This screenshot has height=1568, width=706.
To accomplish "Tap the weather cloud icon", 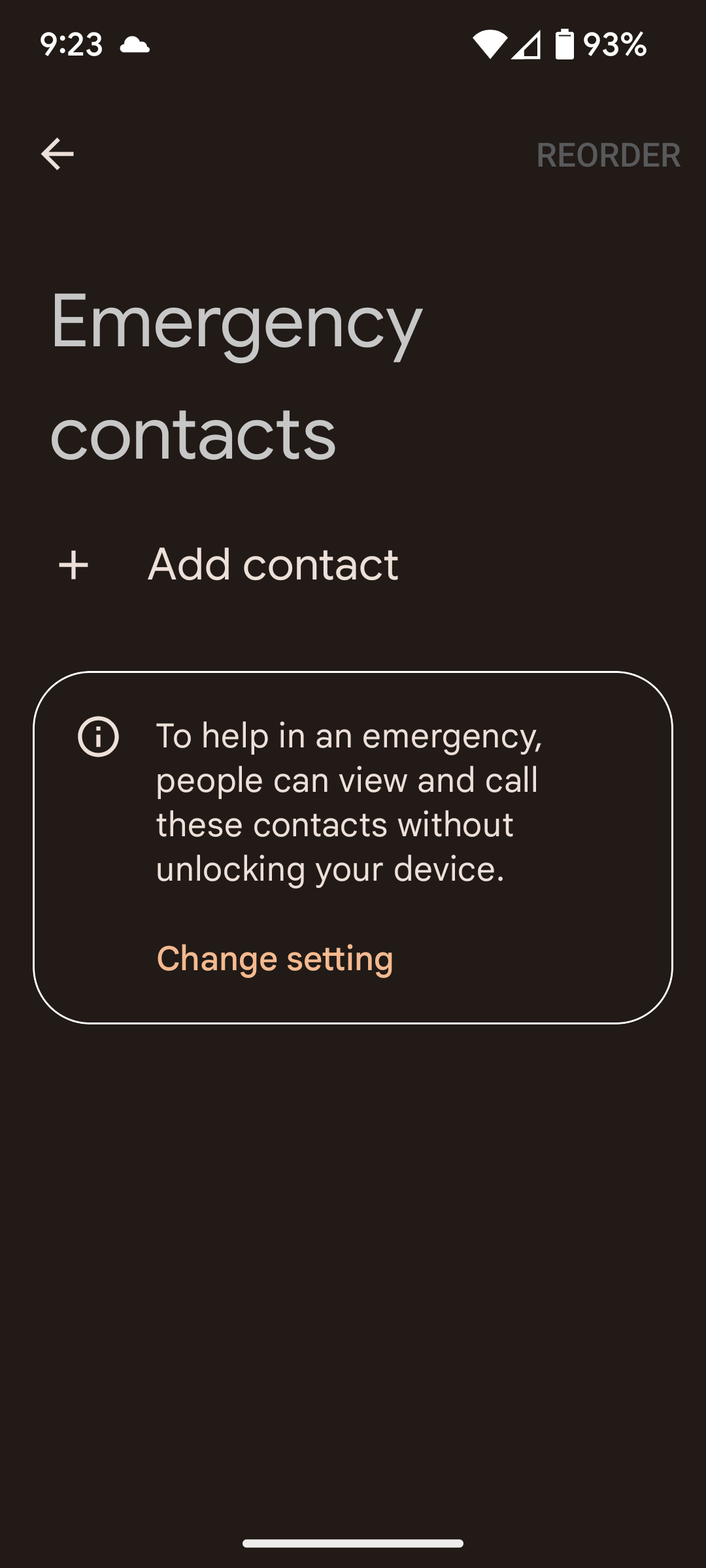I will pyautogui.click(x=134, y=44).
